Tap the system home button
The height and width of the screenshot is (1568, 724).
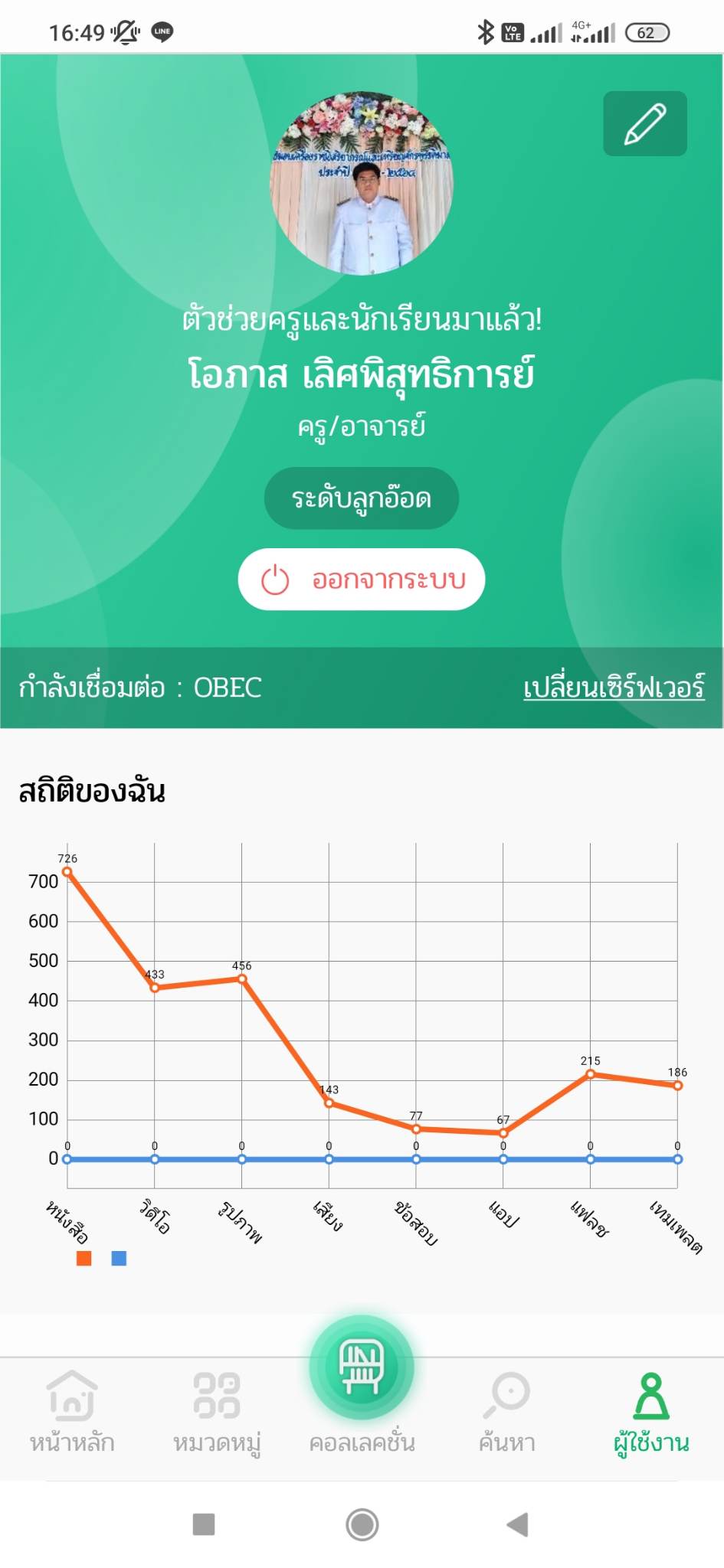362,1524
